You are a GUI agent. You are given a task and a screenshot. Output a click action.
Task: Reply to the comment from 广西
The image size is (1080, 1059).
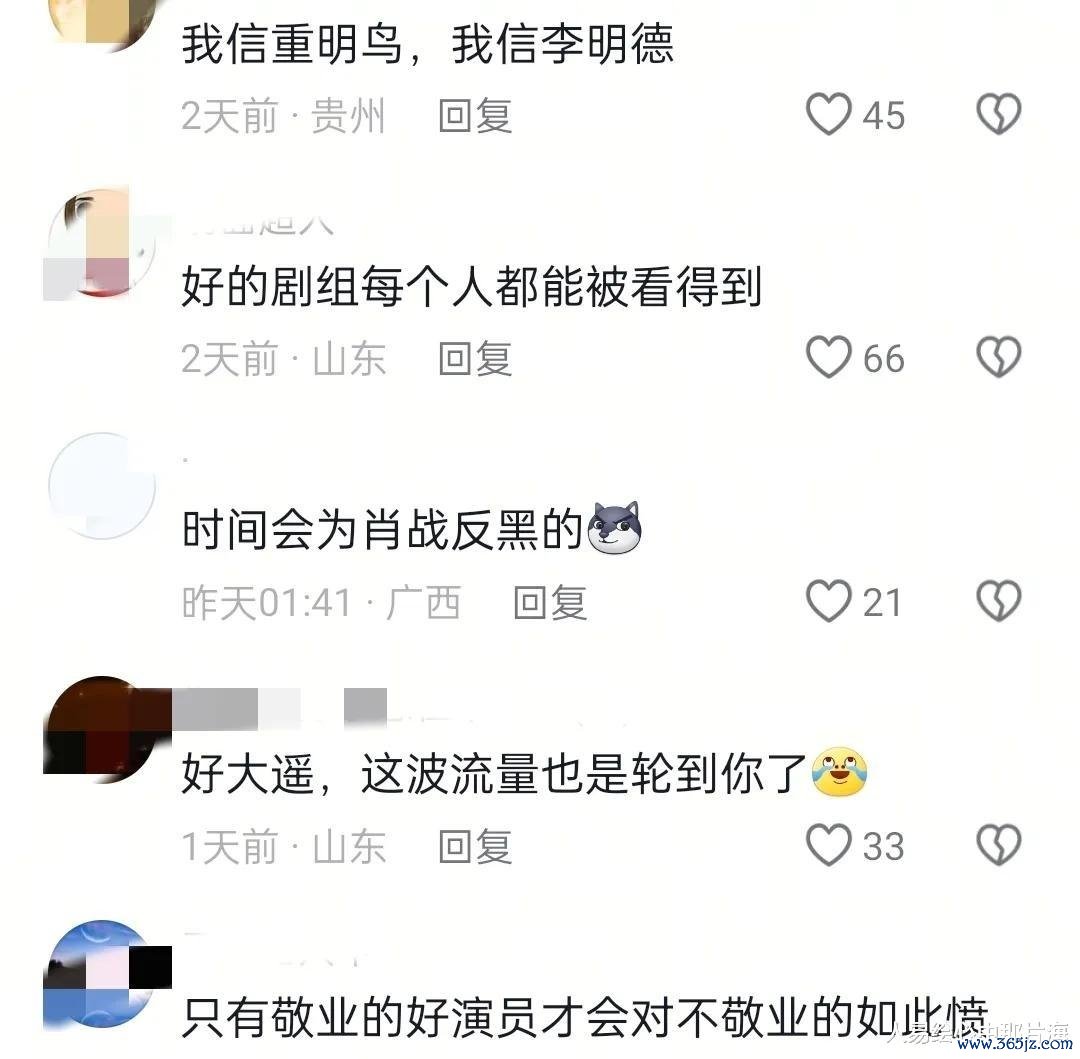click(x=549, y=603)
